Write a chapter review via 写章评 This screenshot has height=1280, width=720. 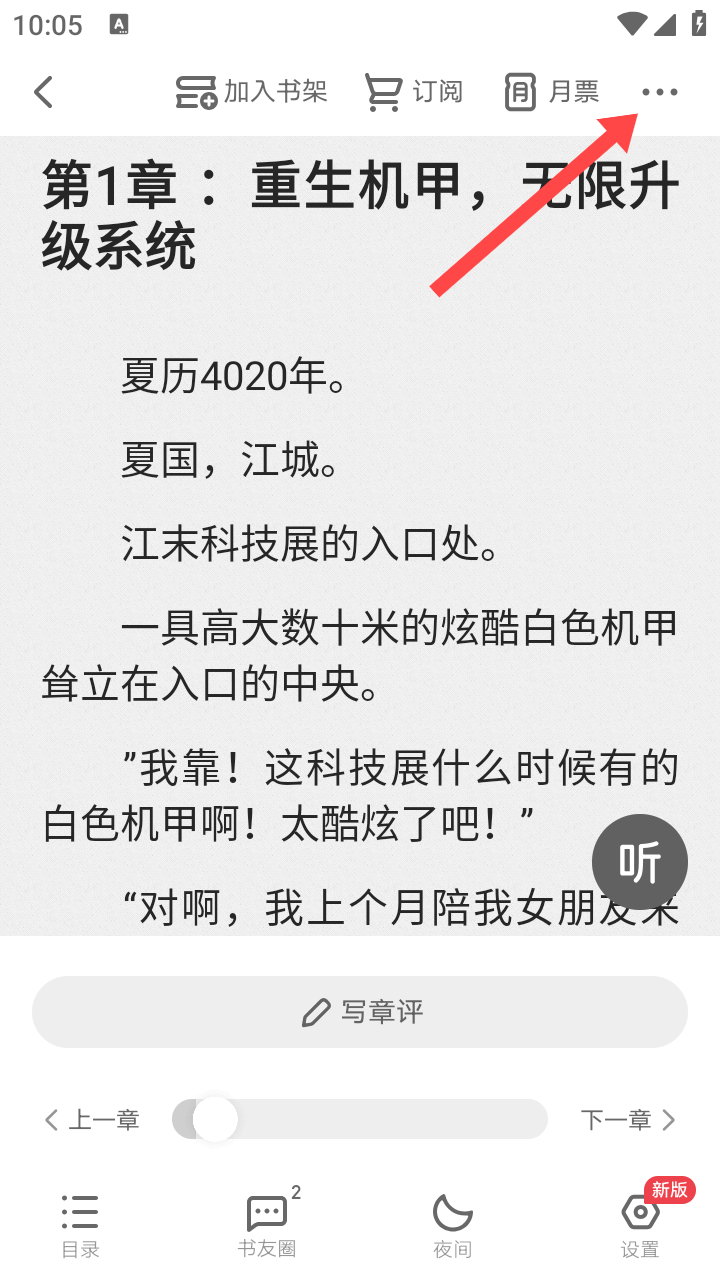coord(360,1012)
